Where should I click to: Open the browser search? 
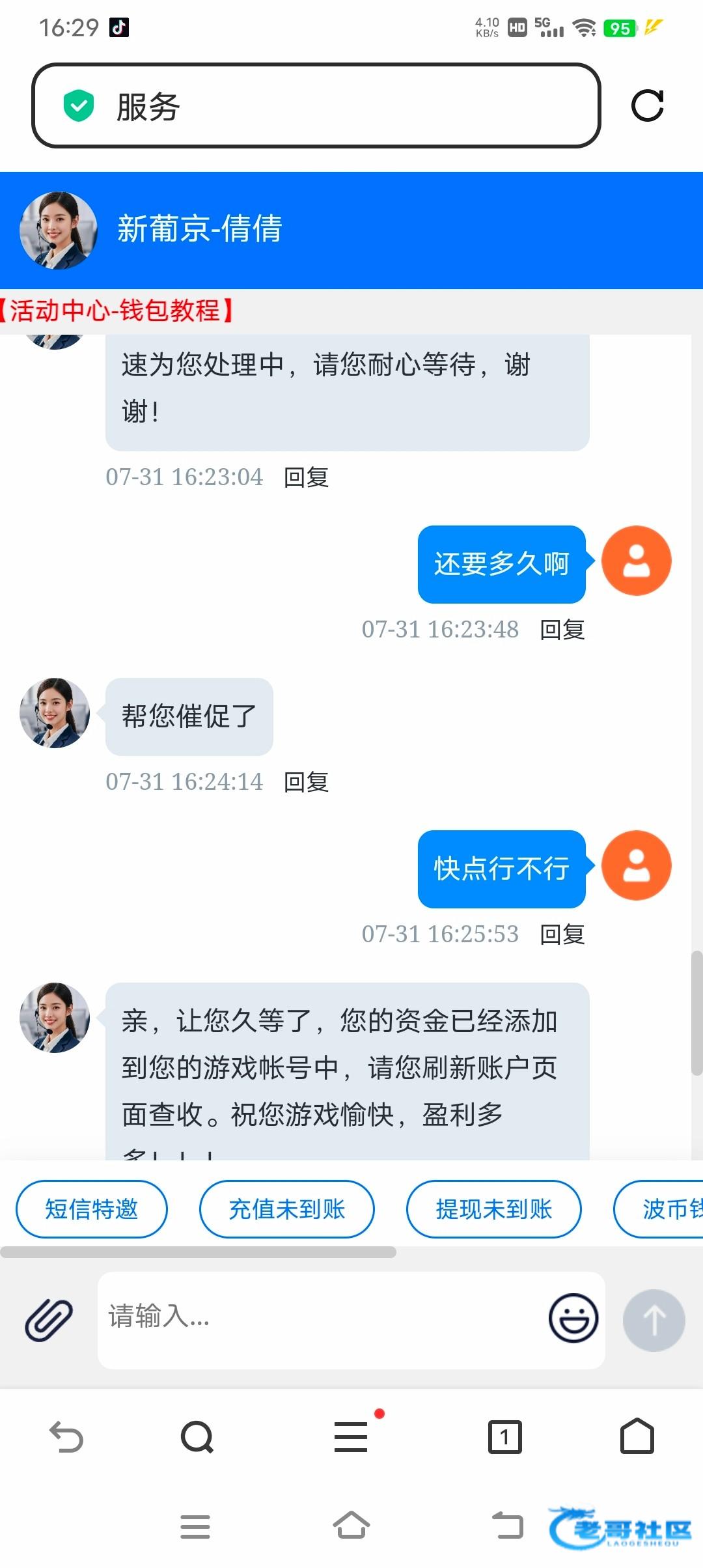pos(197,1436)
